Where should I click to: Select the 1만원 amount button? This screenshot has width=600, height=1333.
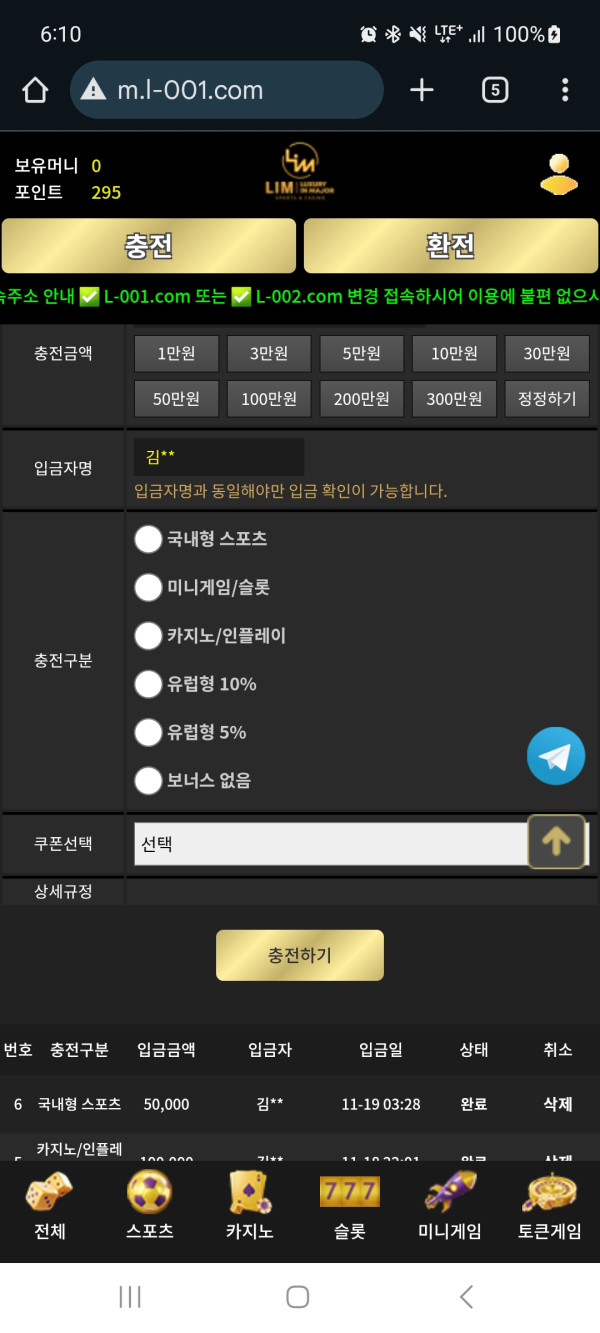pos(176,353)
